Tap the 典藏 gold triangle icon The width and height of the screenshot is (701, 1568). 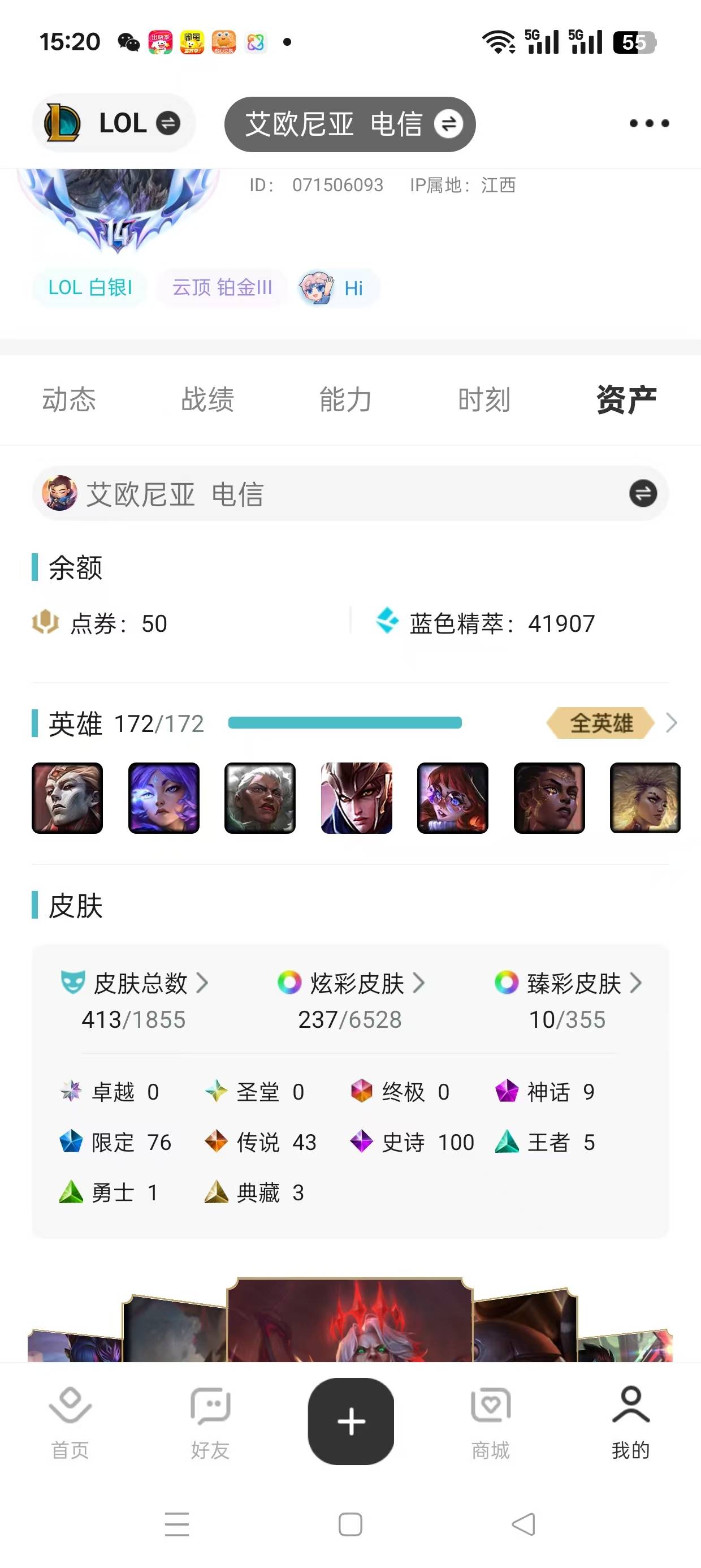[217, 1193]
